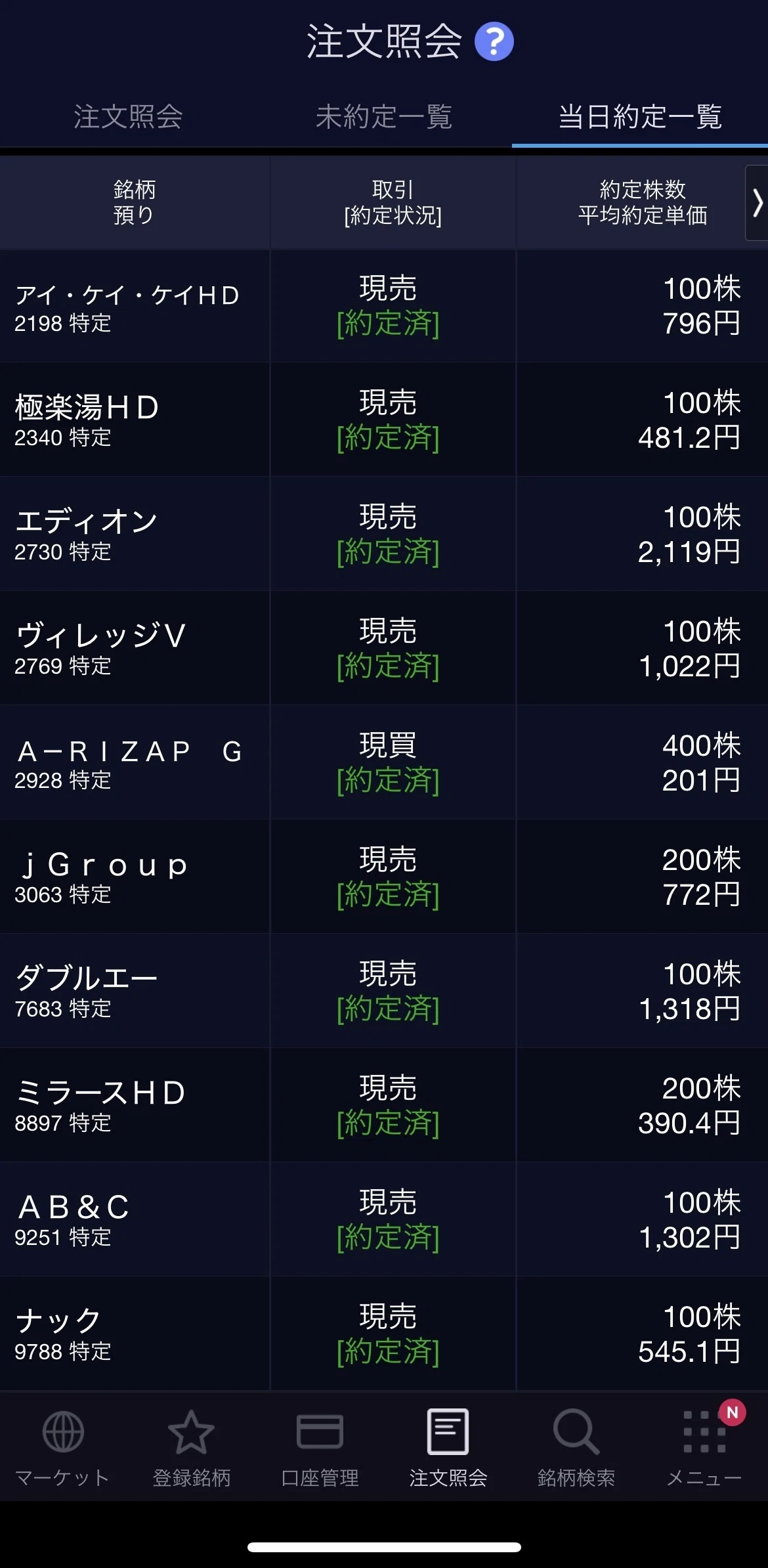Viewport: 768px width, 1568px height.
Task: View the エディオン executed order
Action: (384, 534)
